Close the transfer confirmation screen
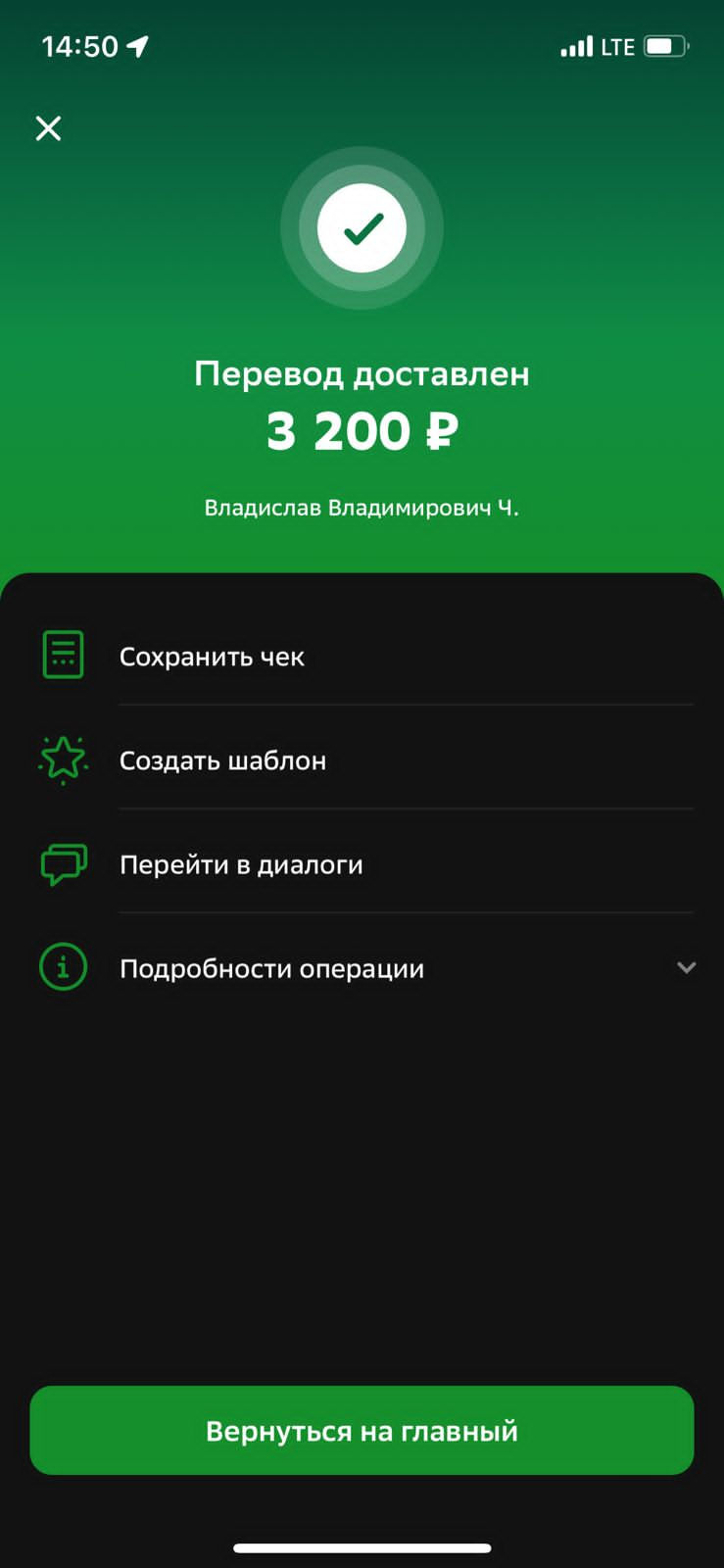 pos(48,128)
